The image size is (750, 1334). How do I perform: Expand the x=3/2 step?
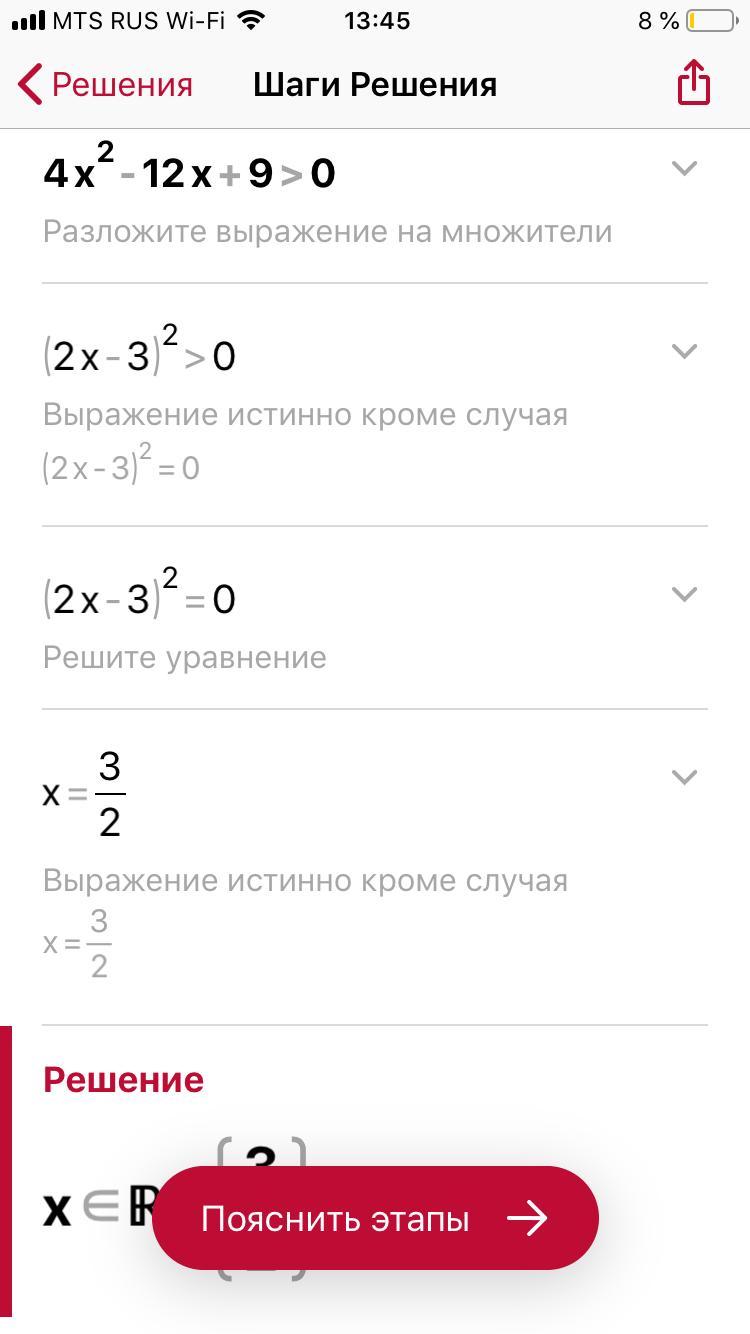[684, 777]
